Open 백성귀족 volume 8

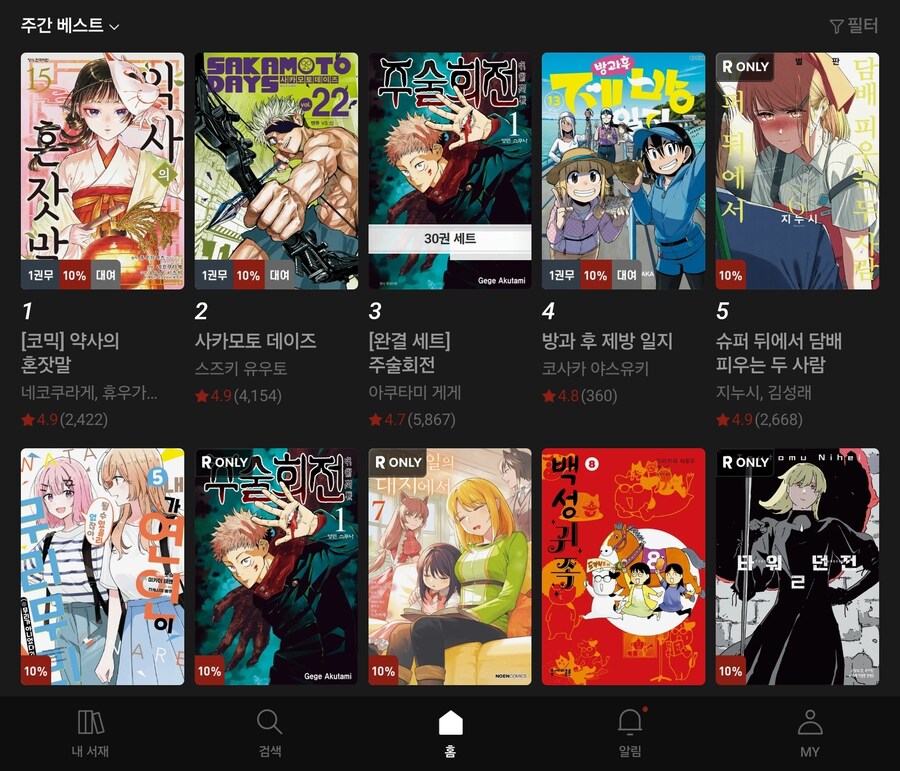click(x=623, y=566)
